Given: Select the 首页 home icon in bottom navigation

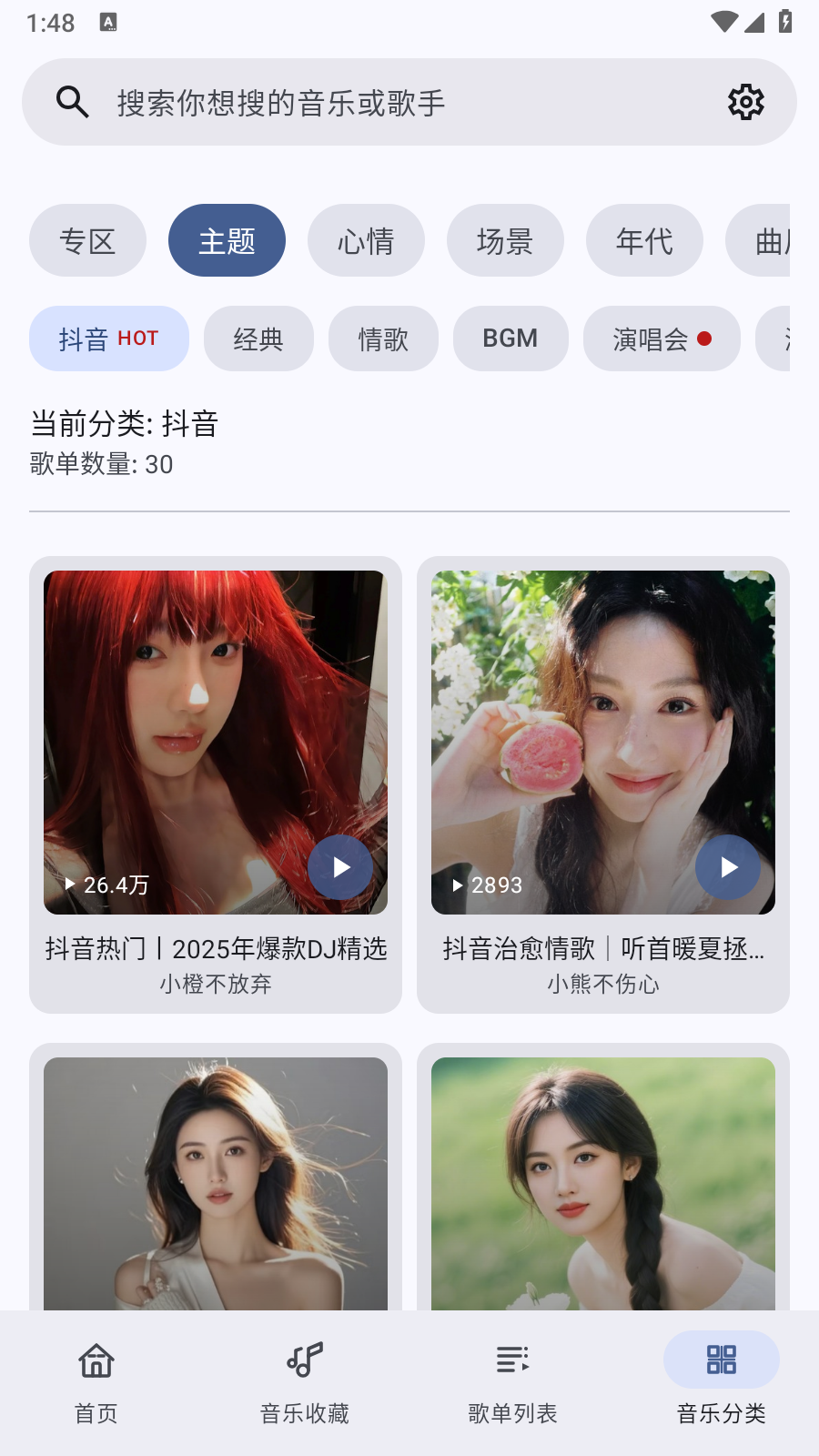Looking at the screenshot, I should tap(95, 1360).
